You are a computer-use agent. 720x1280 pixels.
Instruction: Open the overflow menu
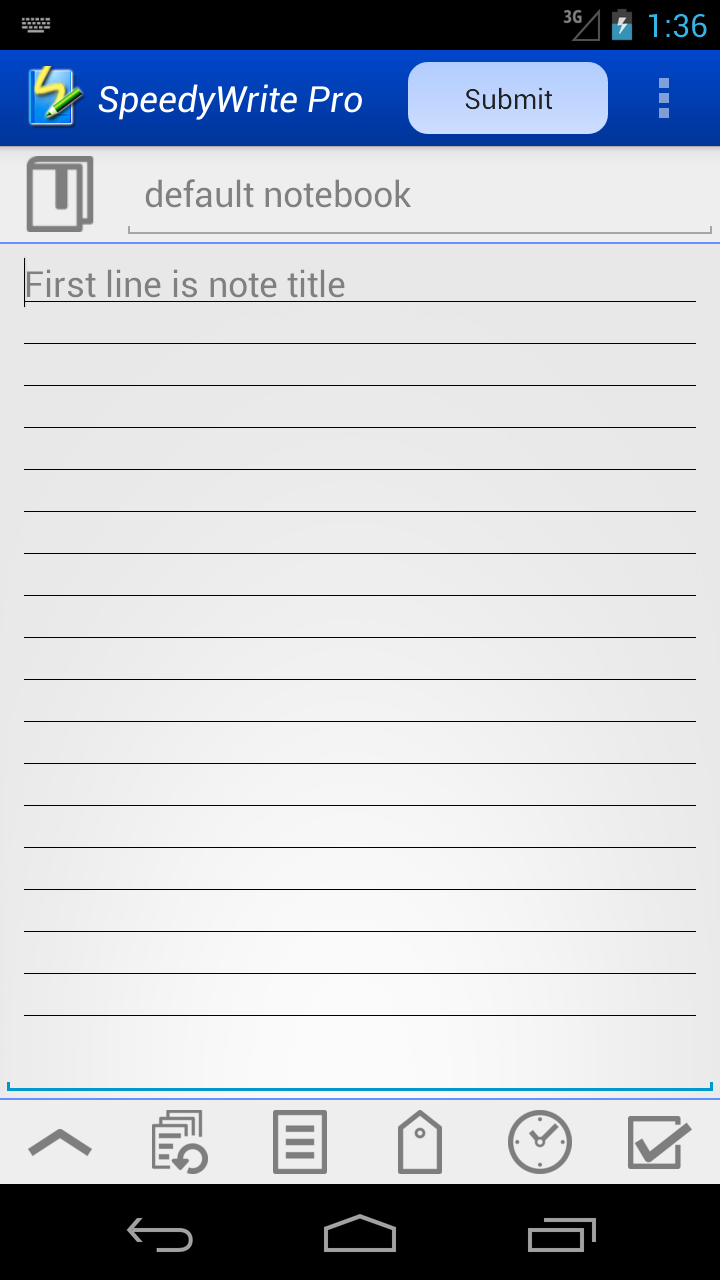[x=664, y=98]
